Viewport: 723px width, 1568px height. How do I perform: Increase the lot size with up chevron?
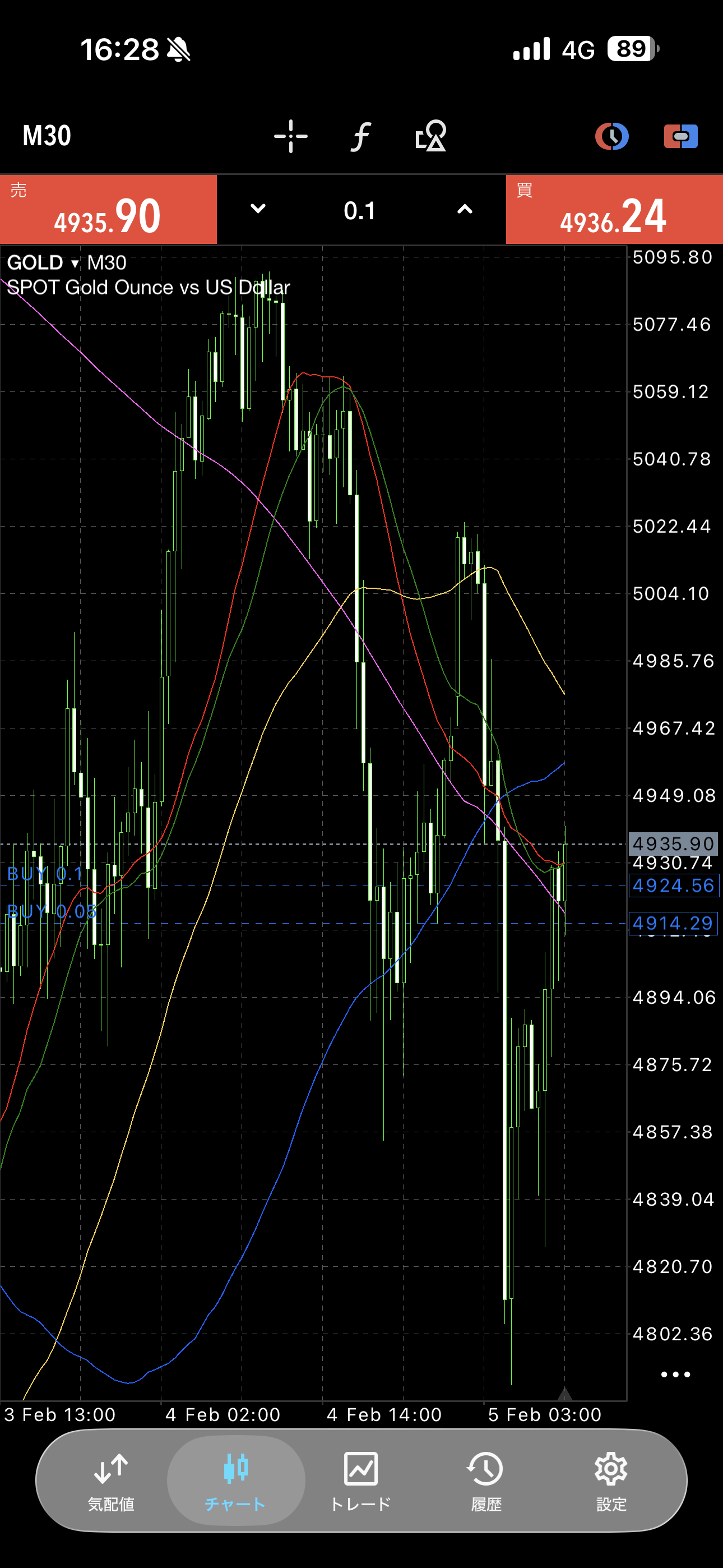(465, 209)
